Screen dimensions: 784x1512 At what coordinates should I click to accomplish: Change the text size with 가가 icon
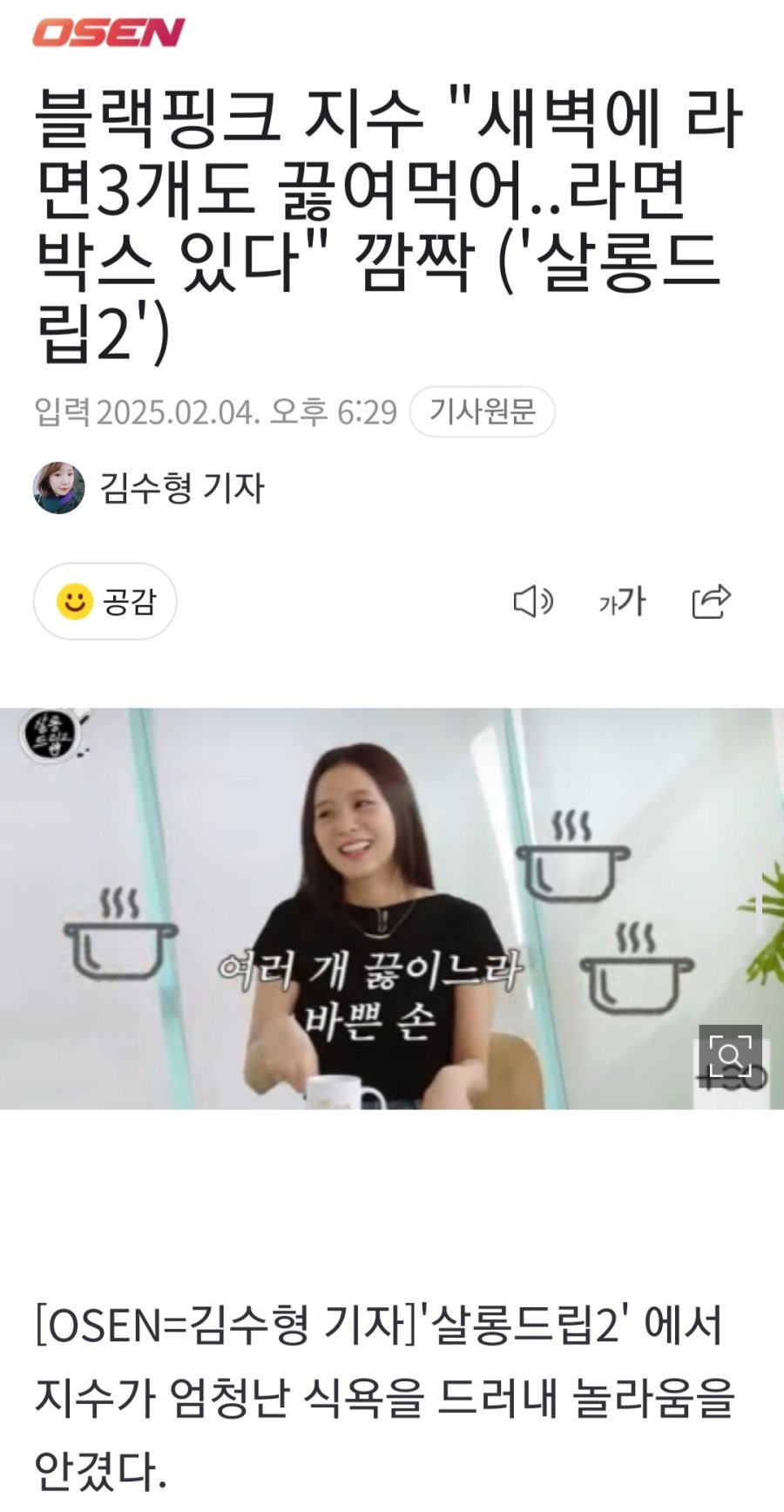tap(622, 601)
